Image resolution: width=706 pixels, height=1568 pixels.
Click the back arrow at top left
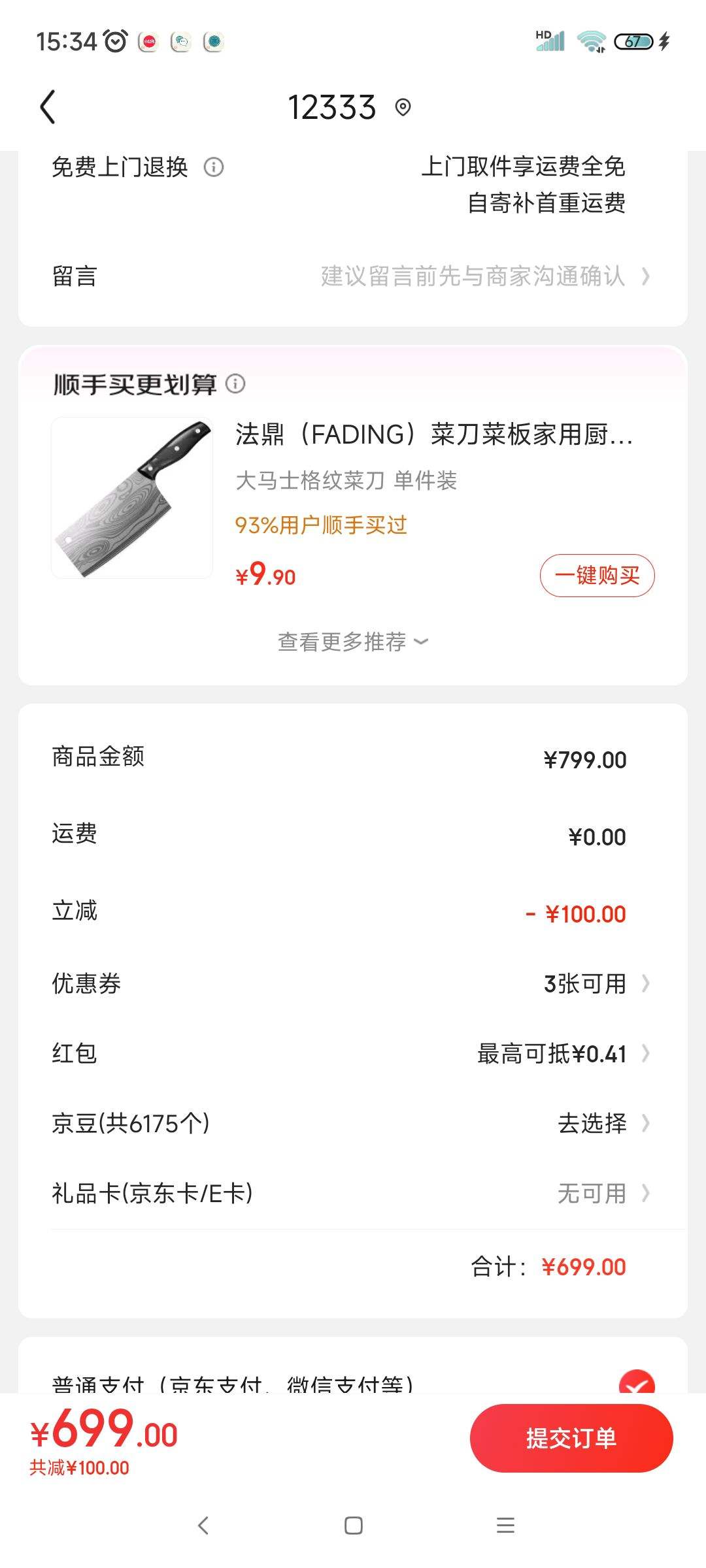[x=47, y=106]
